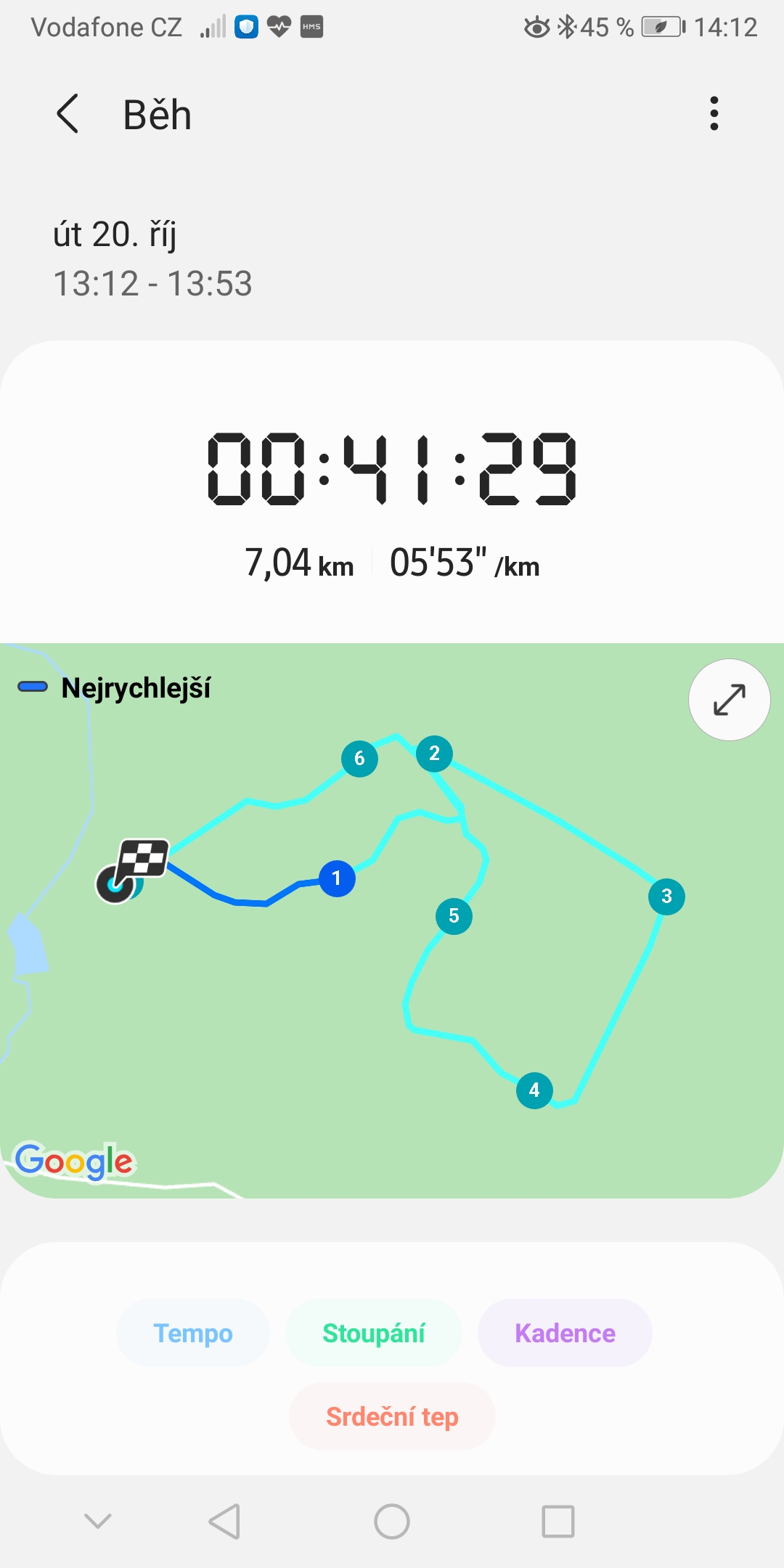Screen dimensions: 784x1568
Task: Hide the navigation bar with down chevron
Action: pyautogui.click(x=98, y=1521)
